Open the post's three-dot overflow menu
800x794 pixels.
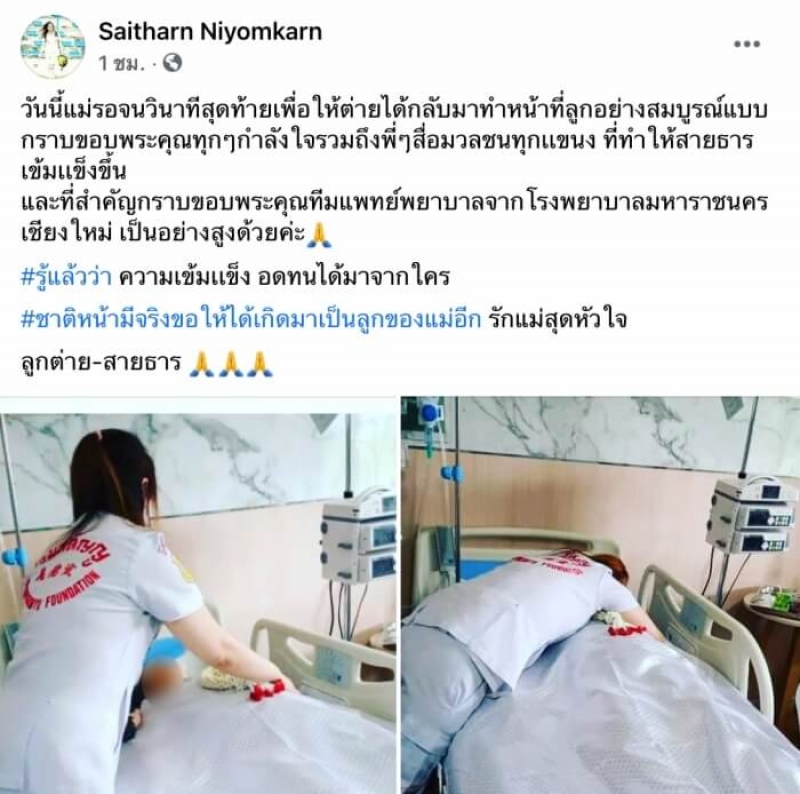coord(746,44)
